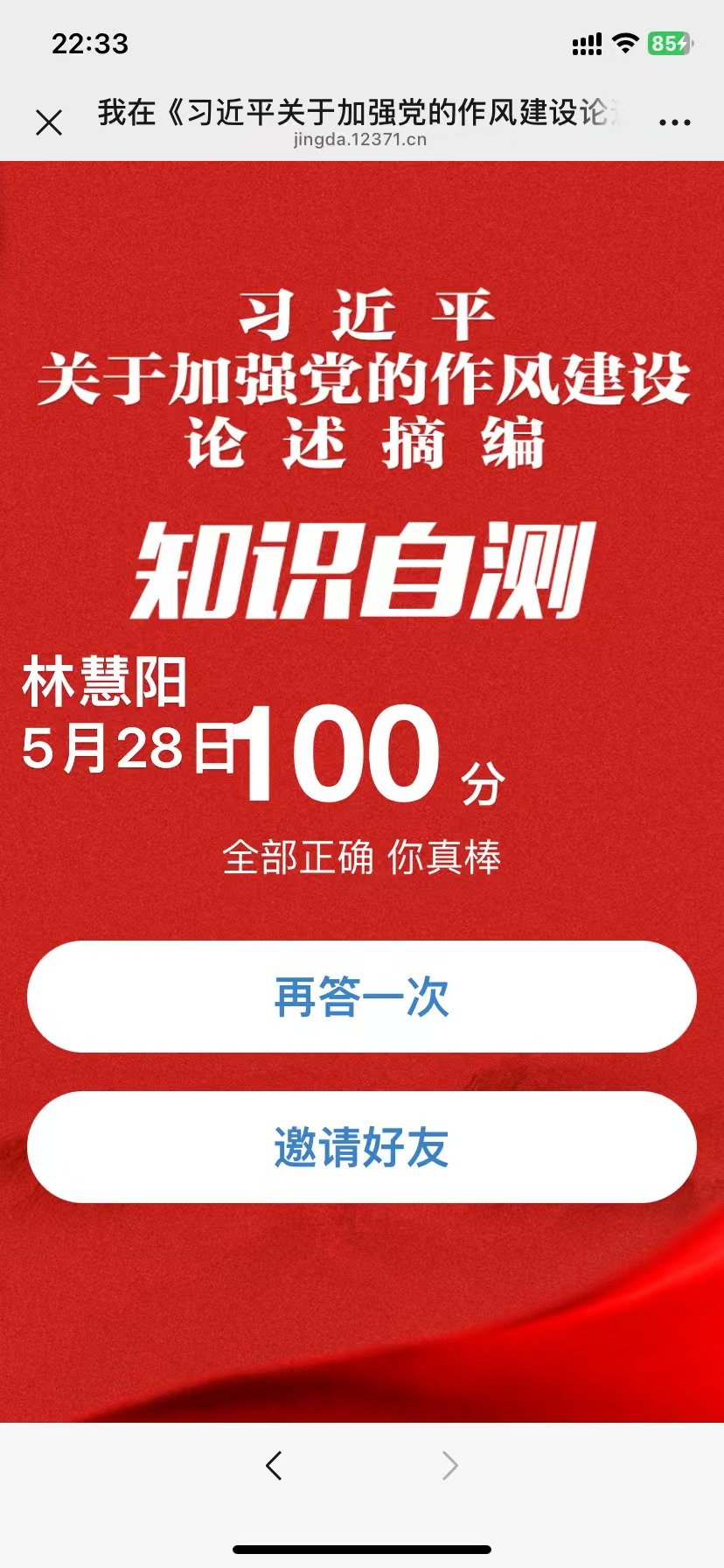
Task: Tap 再答一次 to retake the quiz
Action: 361,997
